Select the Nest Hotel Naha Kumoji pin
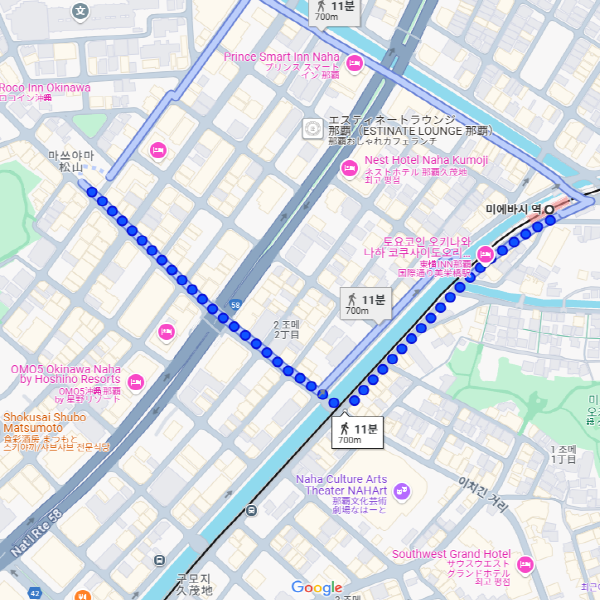This screenshot has width=600, height=600. tap(348, 166)
